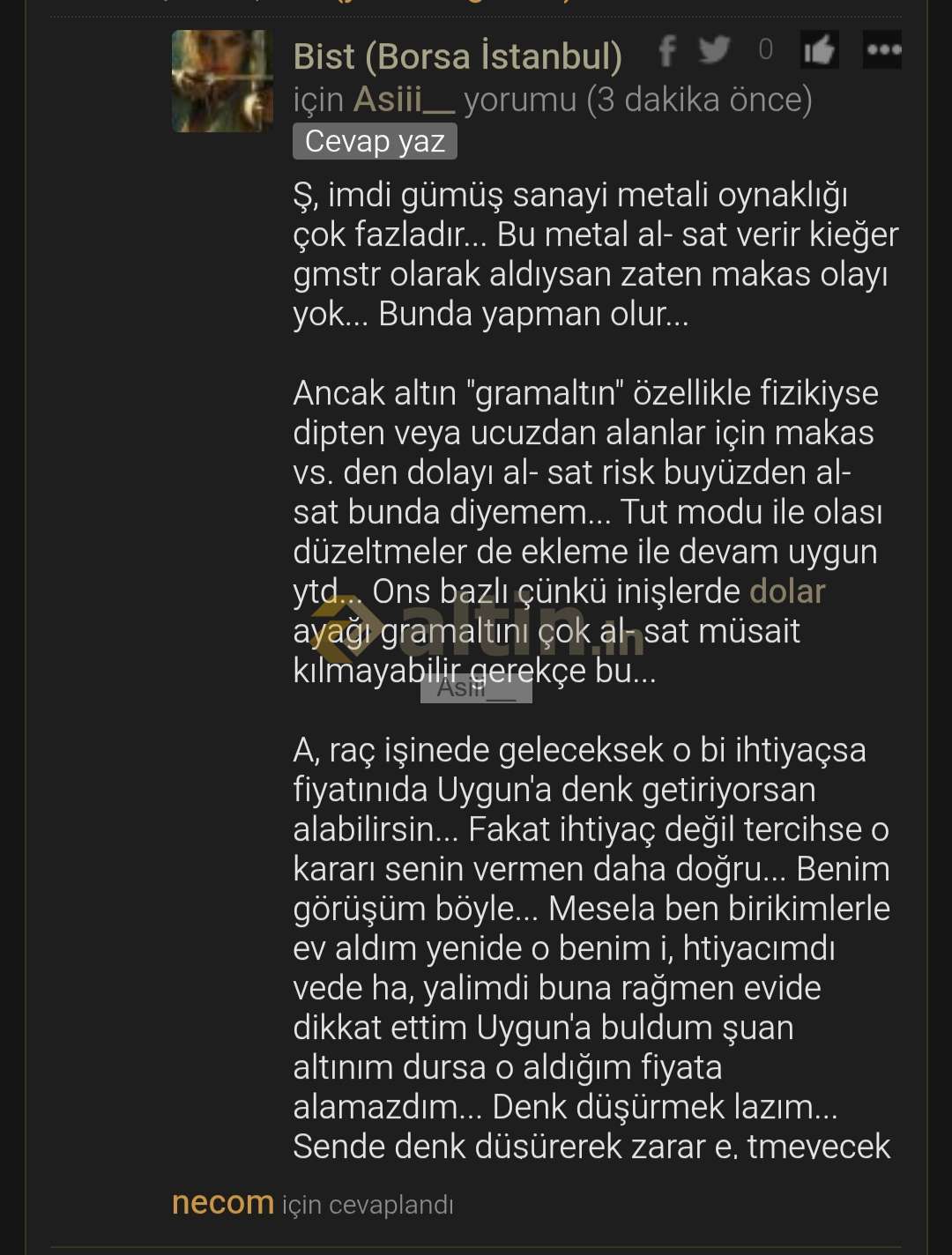The height and width of the screenshot is (1255, 952).
Task: View Asiii__ avatar picture
Action: [222, 81]
